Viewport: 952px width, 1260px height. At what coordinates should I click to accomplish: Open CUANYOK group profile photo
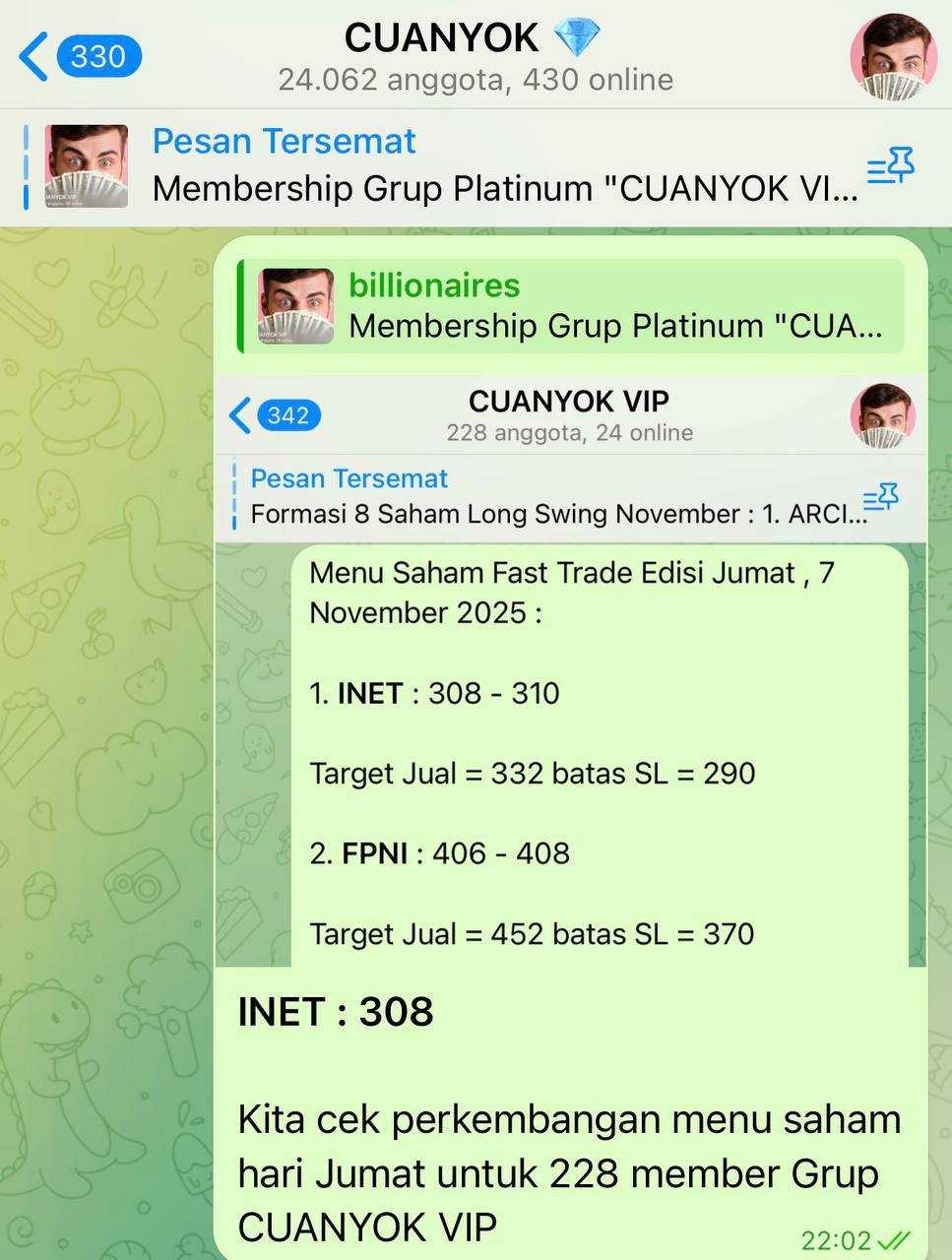892,56
